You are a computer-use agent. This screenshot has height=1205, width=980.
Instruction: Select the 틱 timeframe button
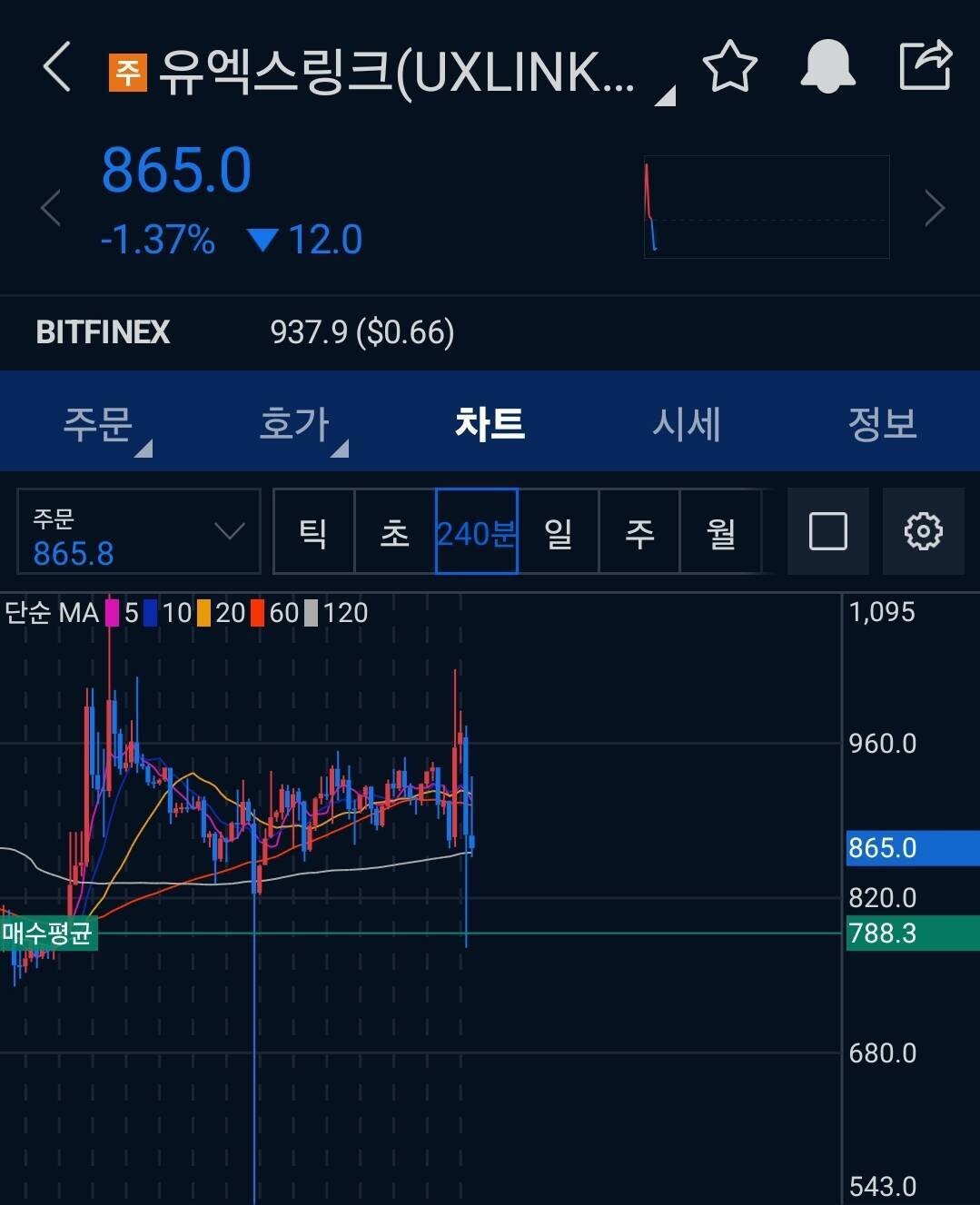312,533
